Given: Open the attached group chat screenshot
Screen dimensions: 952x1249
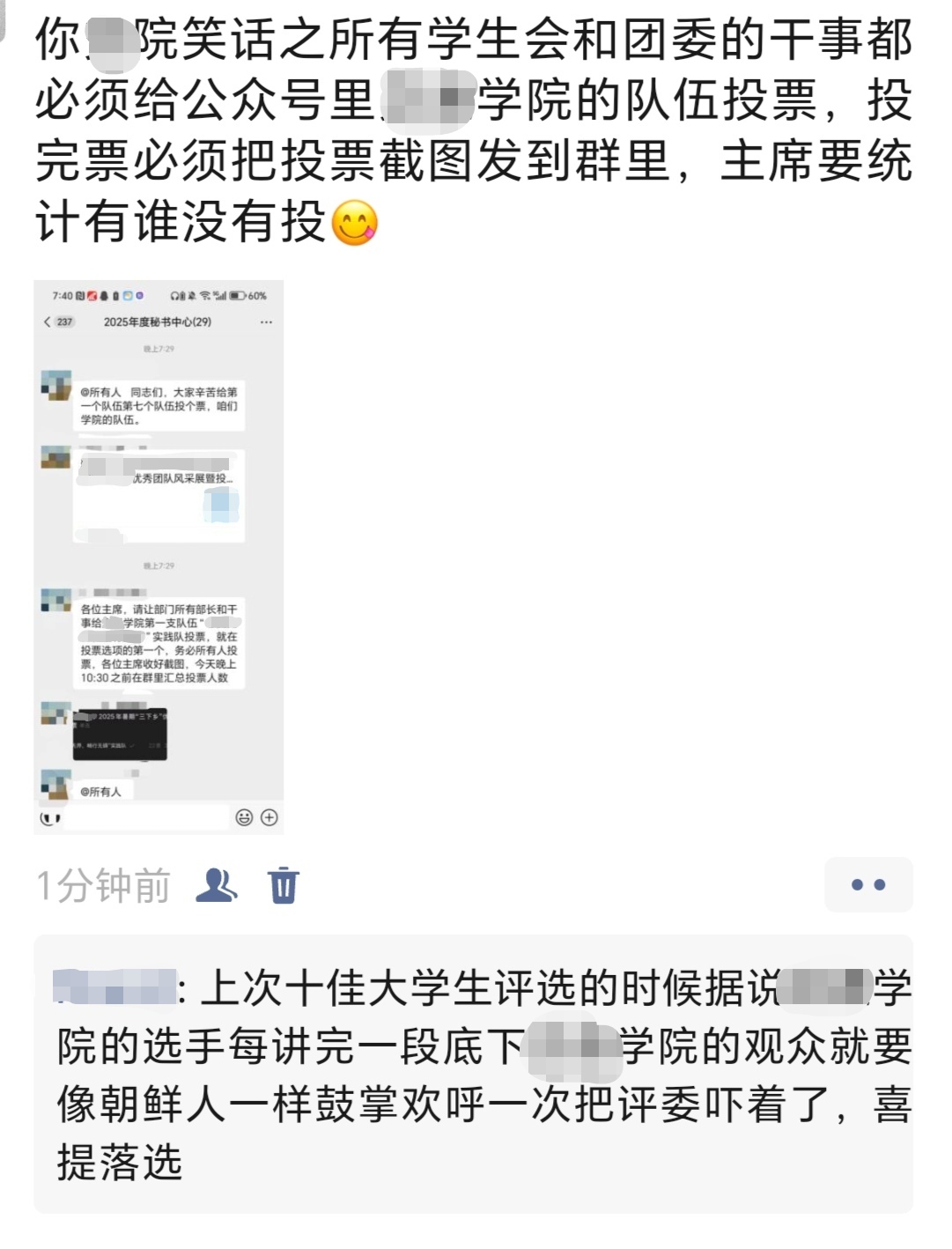Looking at the screenshot, I should pos(159,557).
